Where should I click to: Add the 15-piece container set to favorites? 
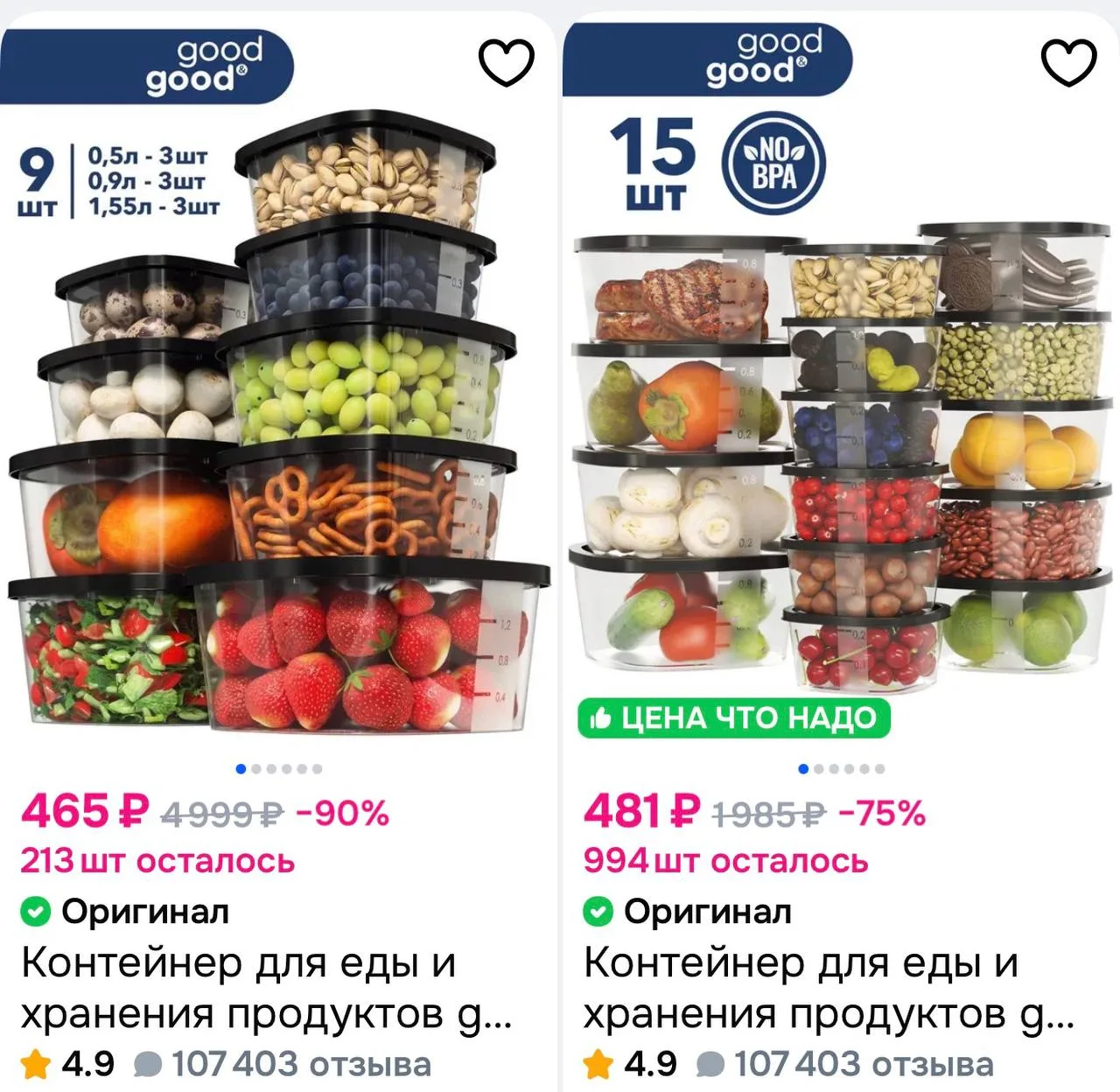pyautogui.click(x=1068, y=63)
